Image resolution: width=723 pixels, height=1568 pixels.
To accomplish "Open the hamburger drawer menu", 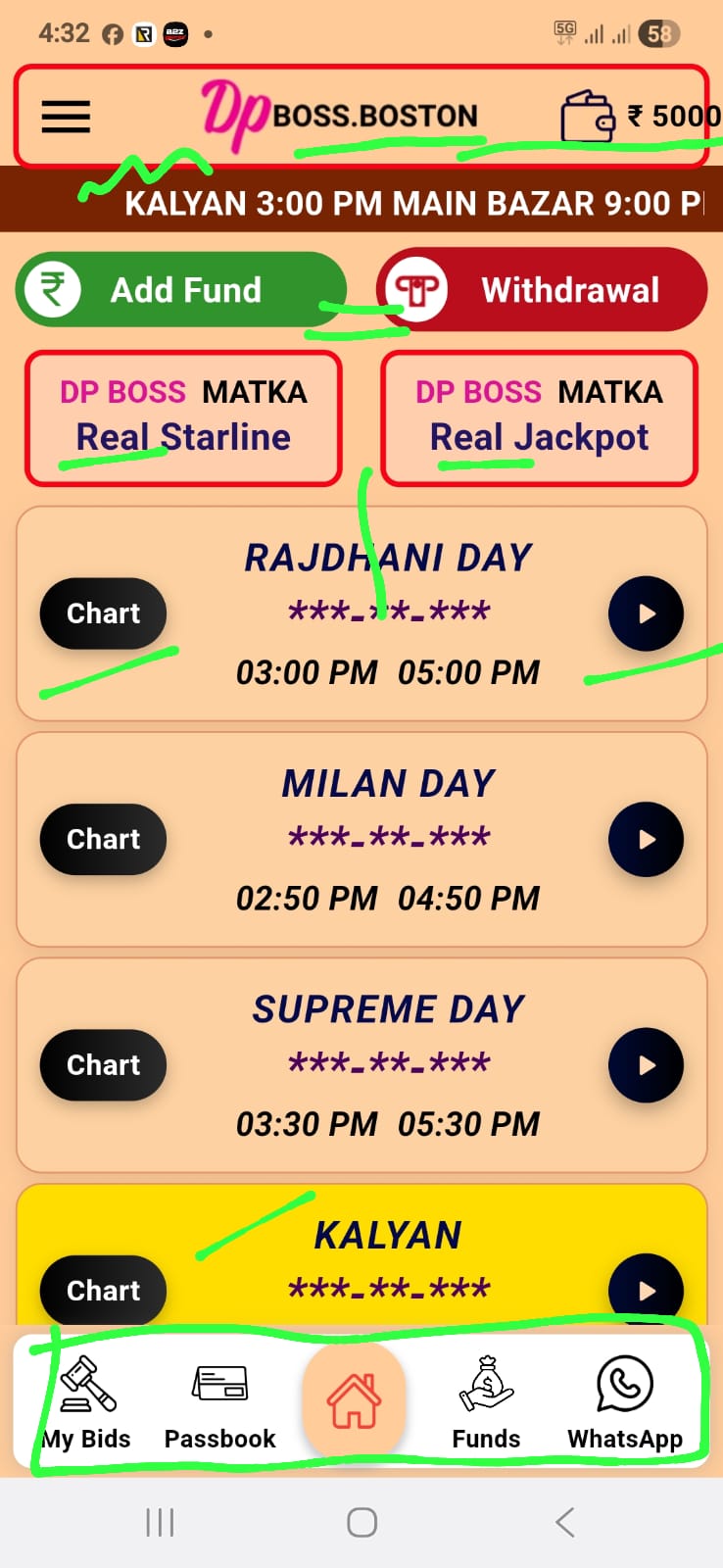I will coord(66,117).
